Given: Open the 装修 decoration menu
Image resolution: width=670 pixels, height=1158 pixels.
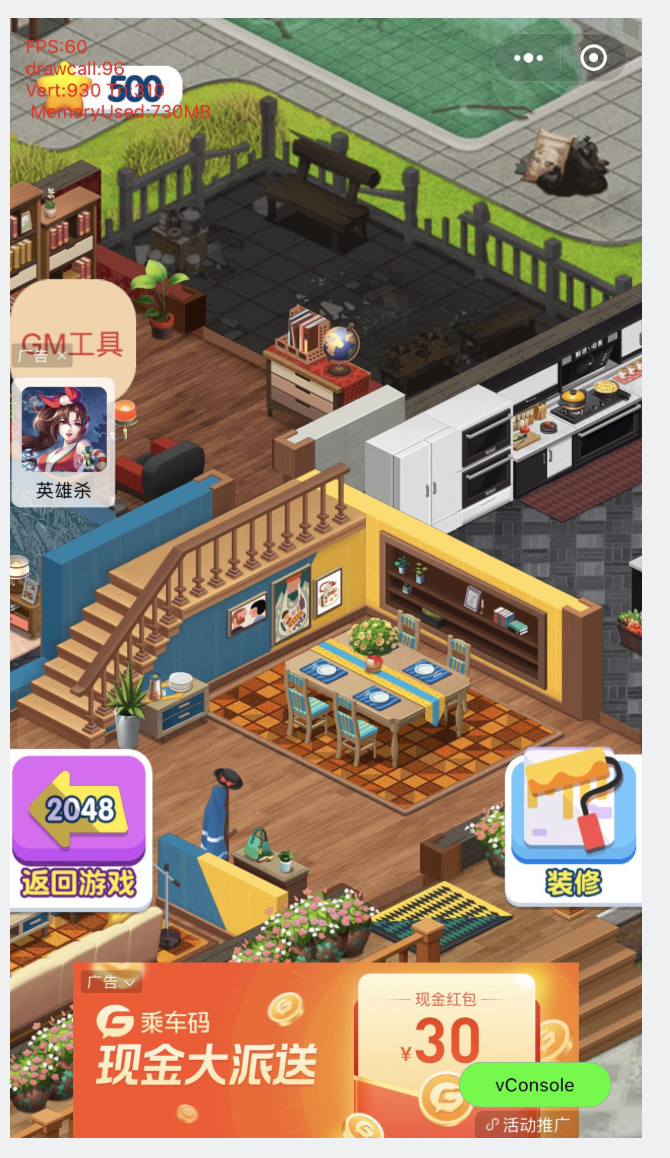Looking at the screenshot, I should point(573,829).
